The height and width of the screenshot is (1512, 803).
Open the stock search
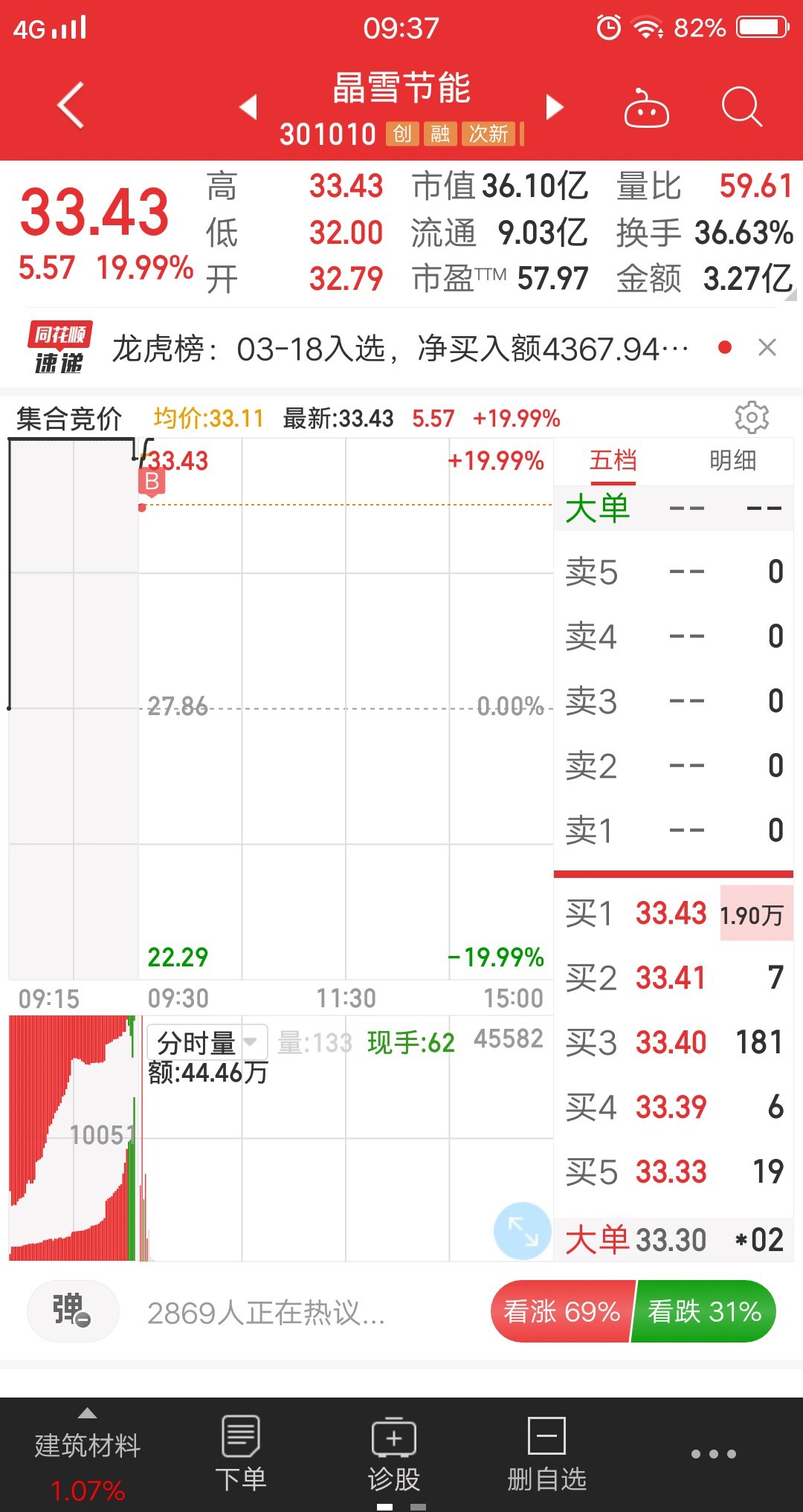[741, 107]
